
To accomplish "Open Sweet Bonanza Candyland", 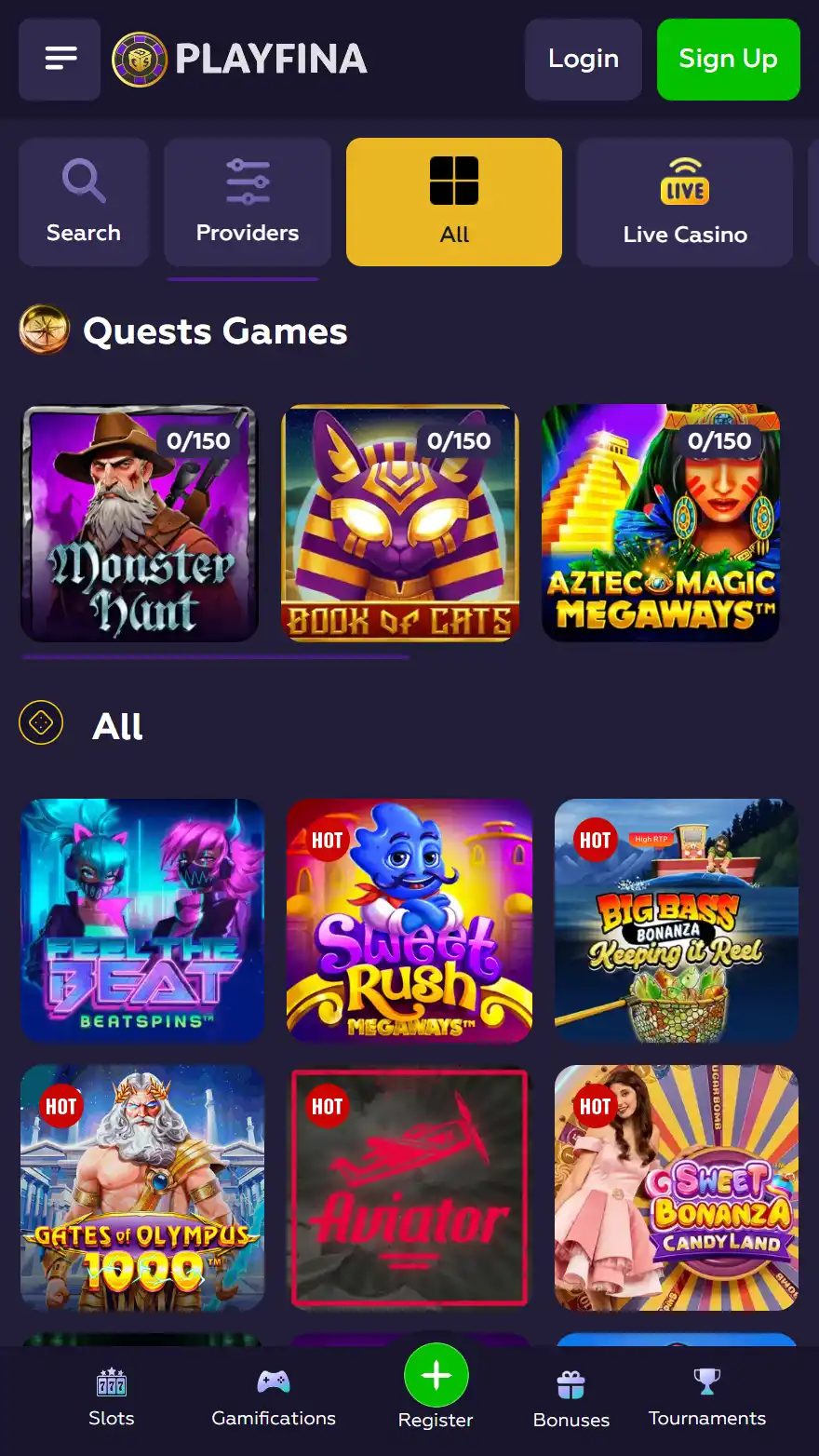I will click(x=676, y=1187).
